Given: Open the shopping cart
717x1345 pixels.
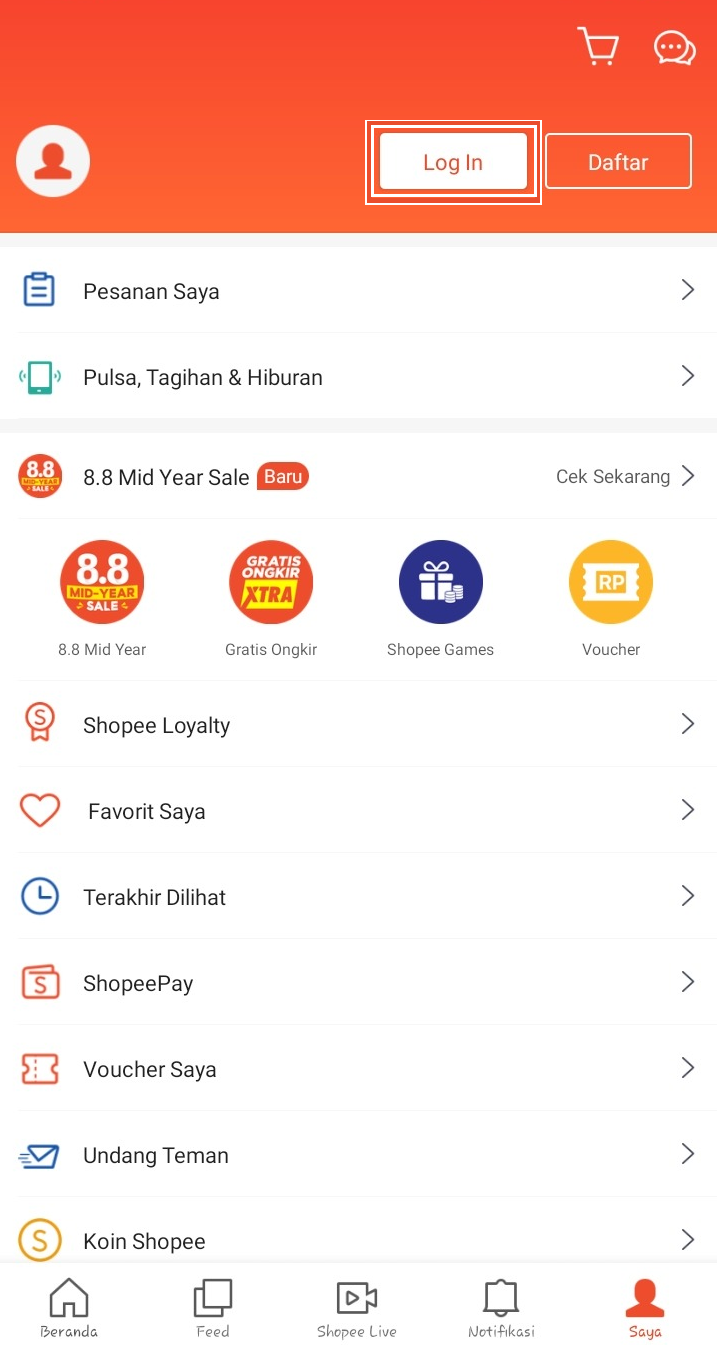Looking at the screenshot, I should pyautogui.click(x=598, y=47).
